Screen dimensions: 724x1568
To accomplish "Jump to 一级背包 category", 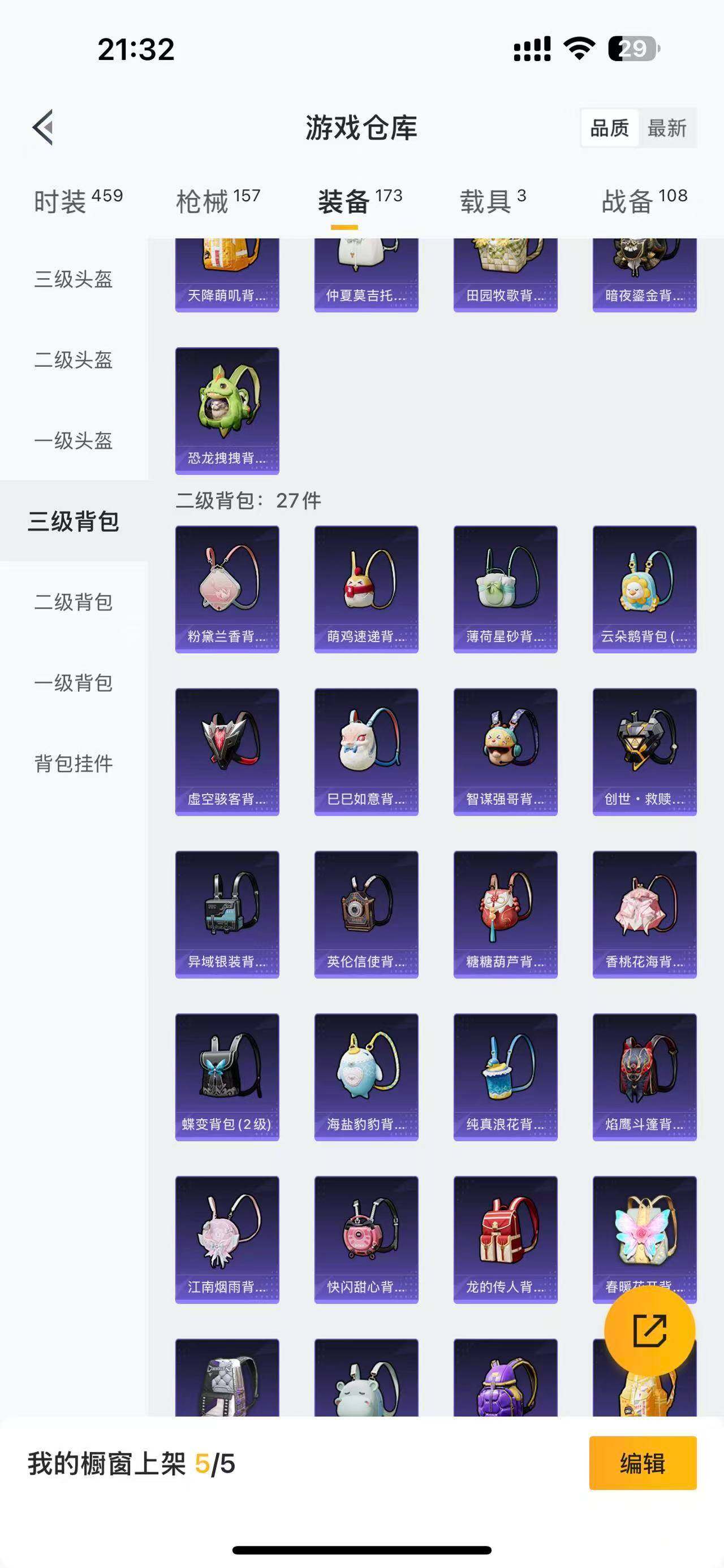I will pyautogui.click(x=74, y=683).
